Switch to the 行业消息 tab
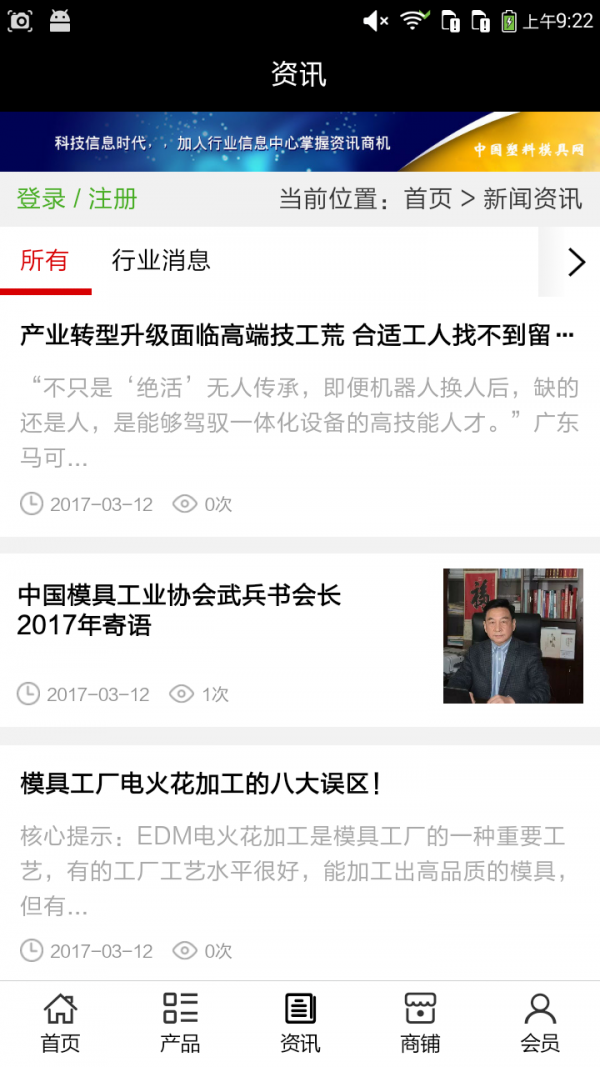The height and width of the screenshot is (1067, 600). pos(161,261)
